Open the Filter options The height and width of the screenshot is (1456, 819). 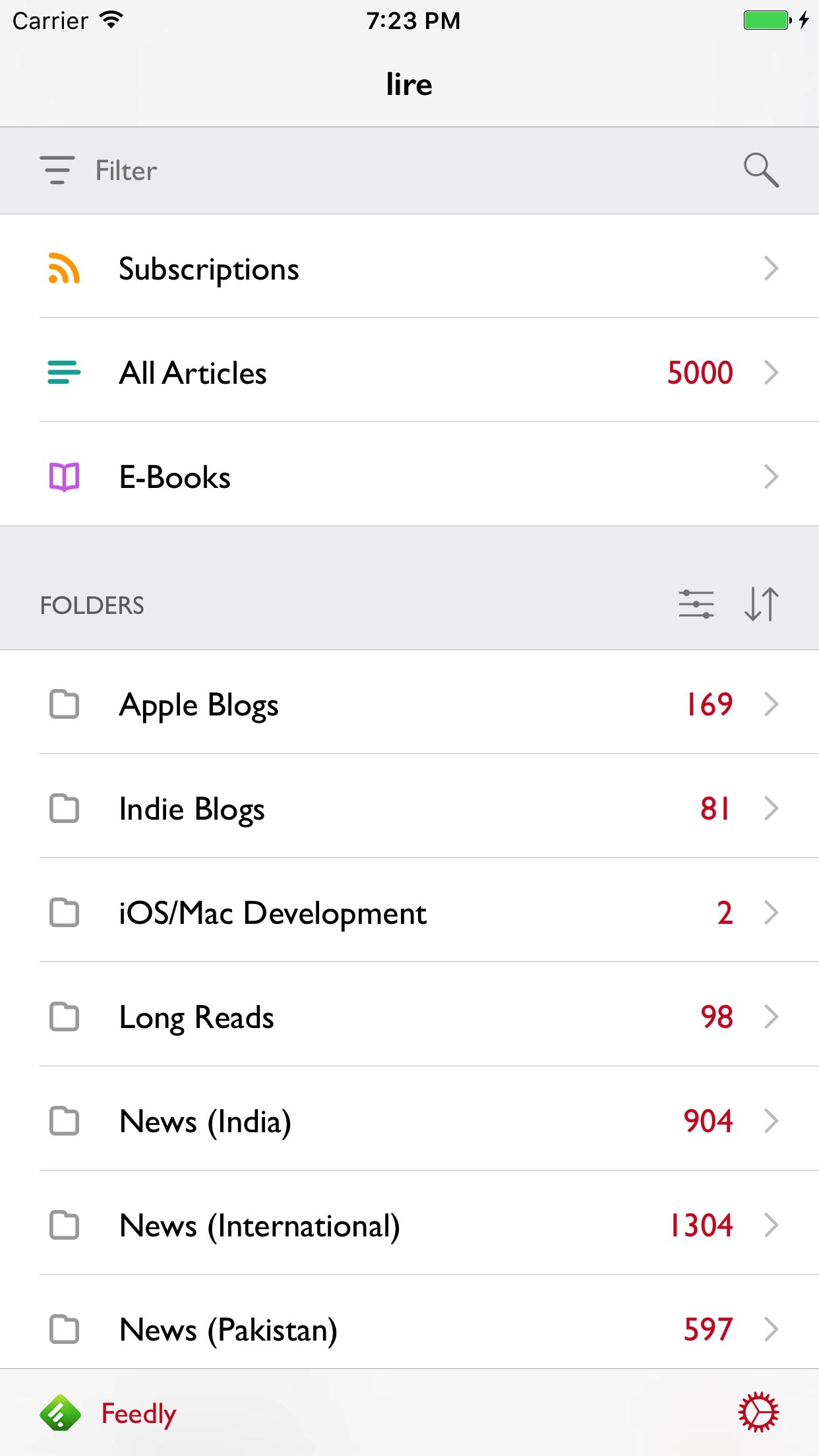98,171
